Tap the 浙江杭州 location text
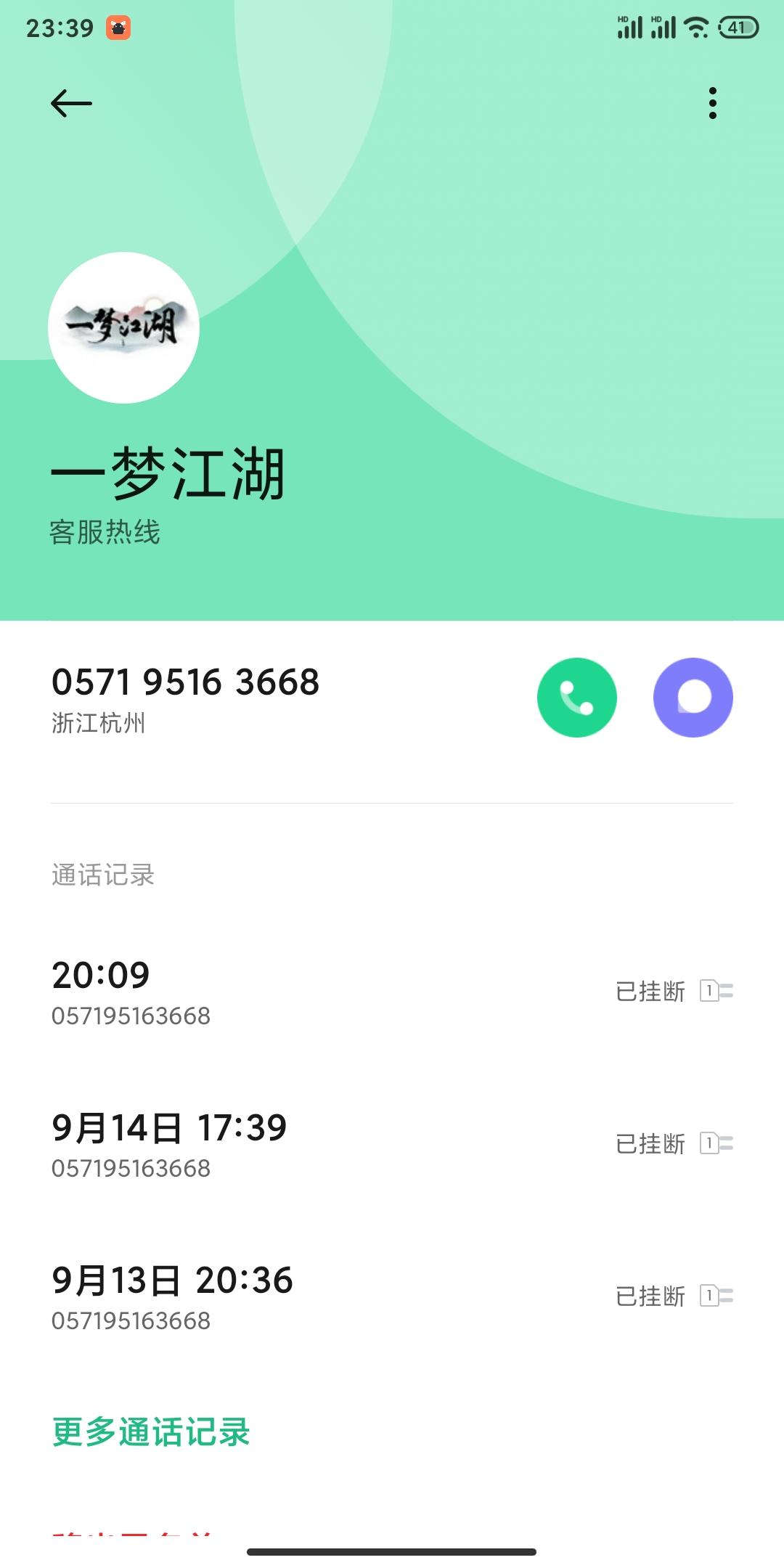The width and height of the screenshot is (784, 1568). (x=99, y=722)
